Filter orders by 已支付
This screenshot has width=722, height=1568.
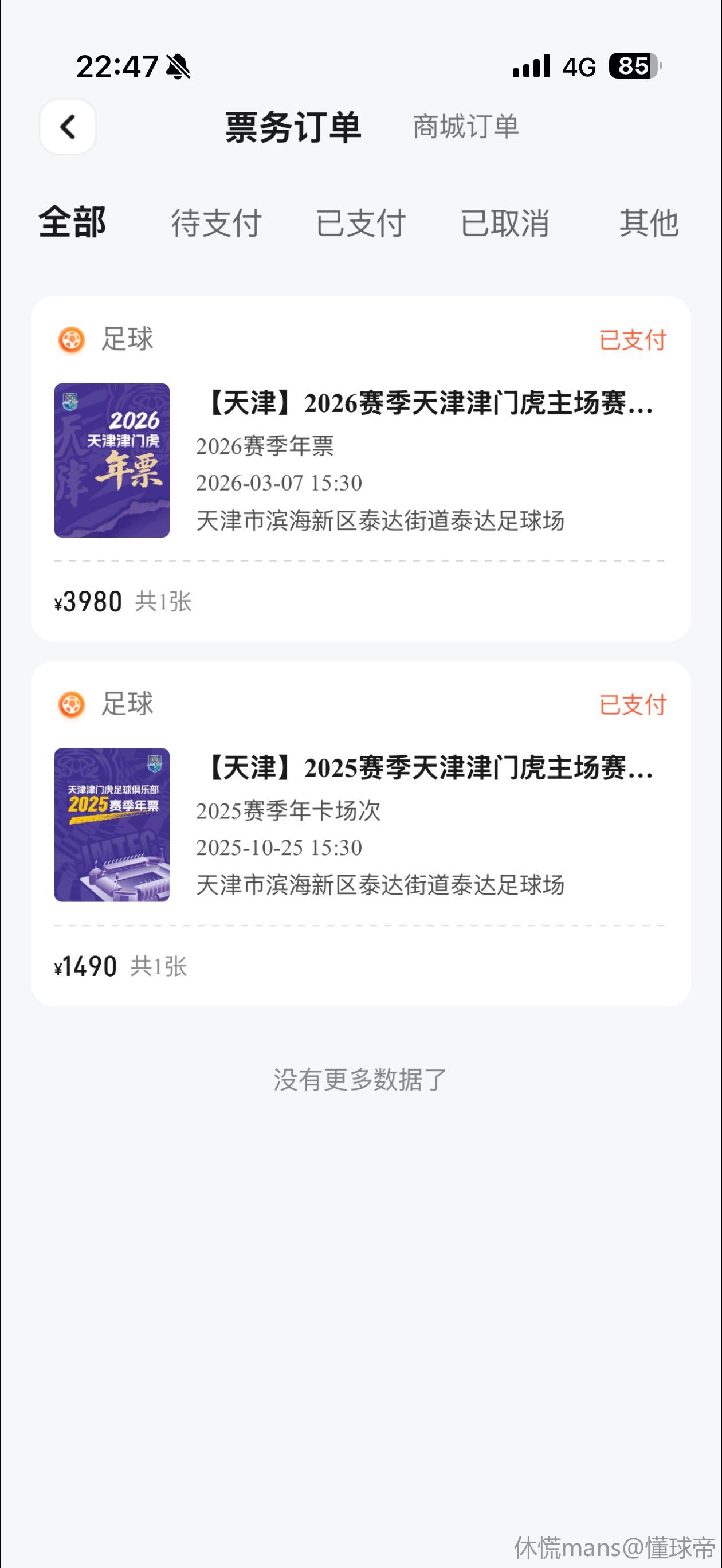(360, 223)
